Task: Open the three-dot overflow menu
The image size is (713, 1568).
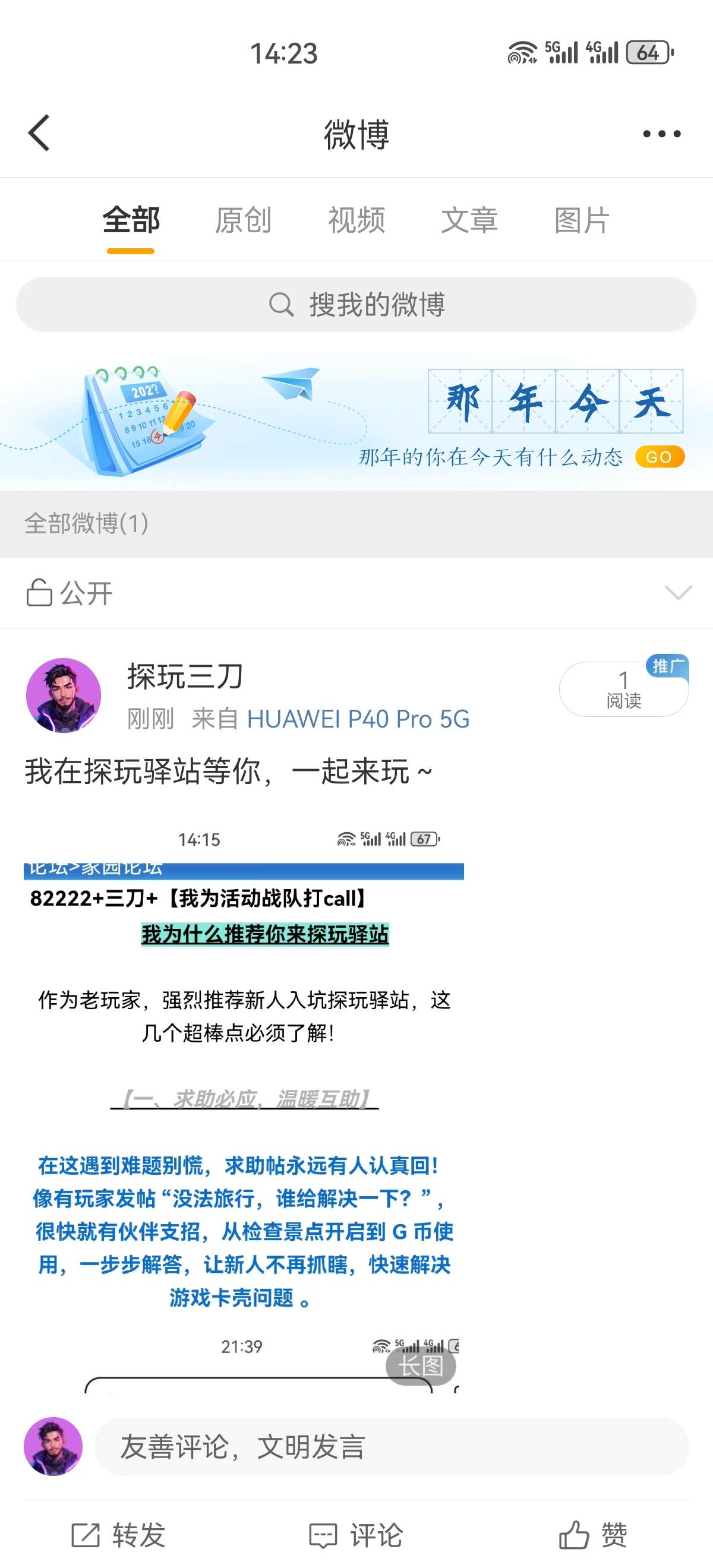Action: click(x=661, y=134)
